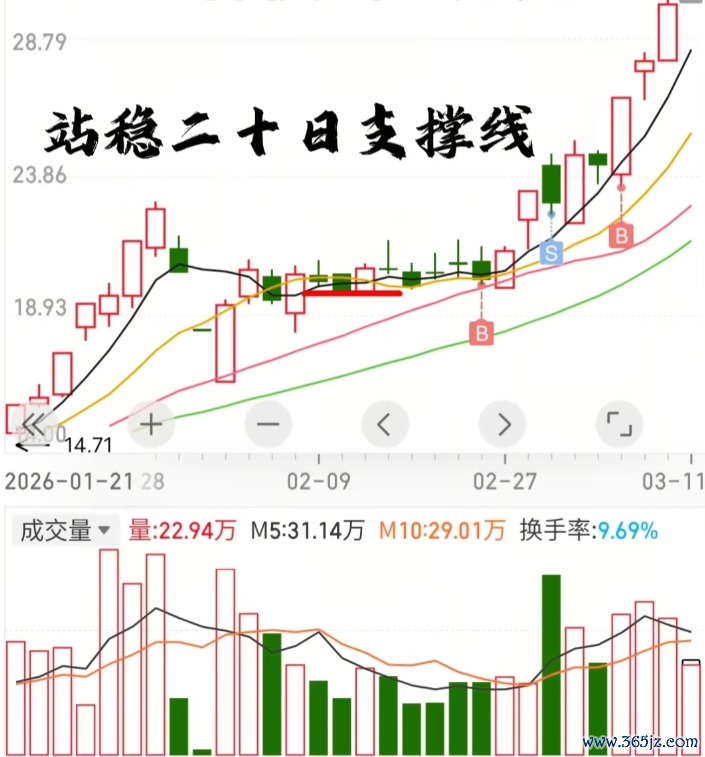Zoom in the chart with plus button

coord(151,425)
